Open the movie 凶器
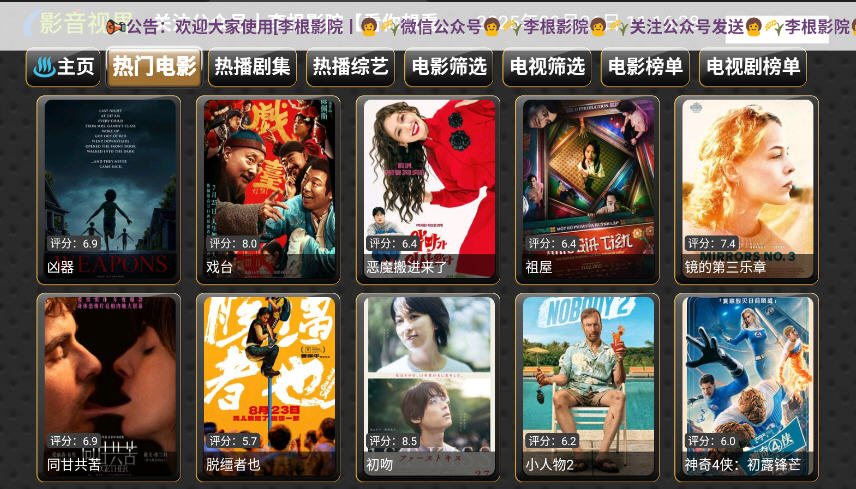The height and width of the screenshot is (489, 856). tap(109, 188)
